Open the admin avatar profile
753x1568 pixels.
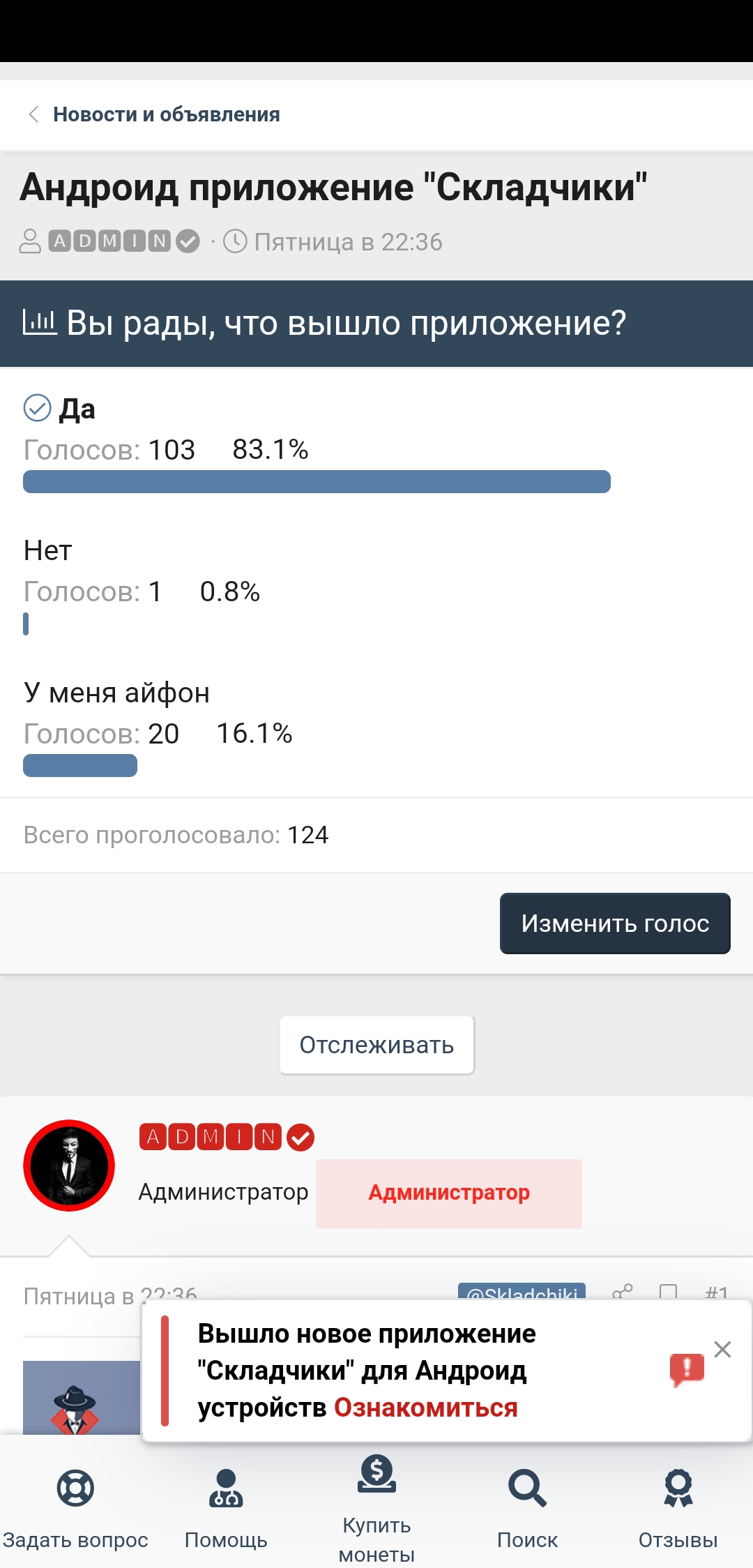(x=69, y=1165)
